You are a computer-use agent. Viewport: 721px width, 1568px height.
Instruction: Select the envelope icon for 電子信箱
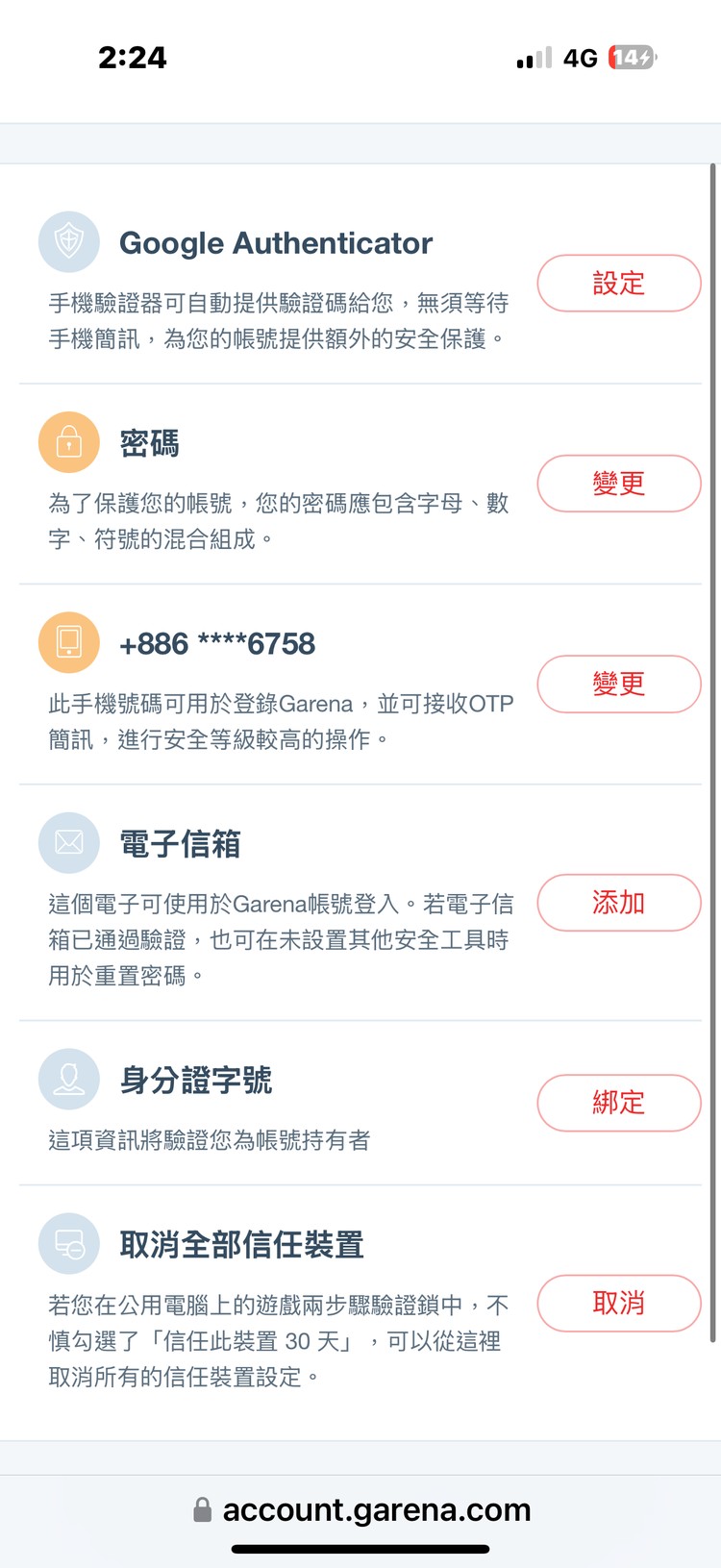[68, 842]
